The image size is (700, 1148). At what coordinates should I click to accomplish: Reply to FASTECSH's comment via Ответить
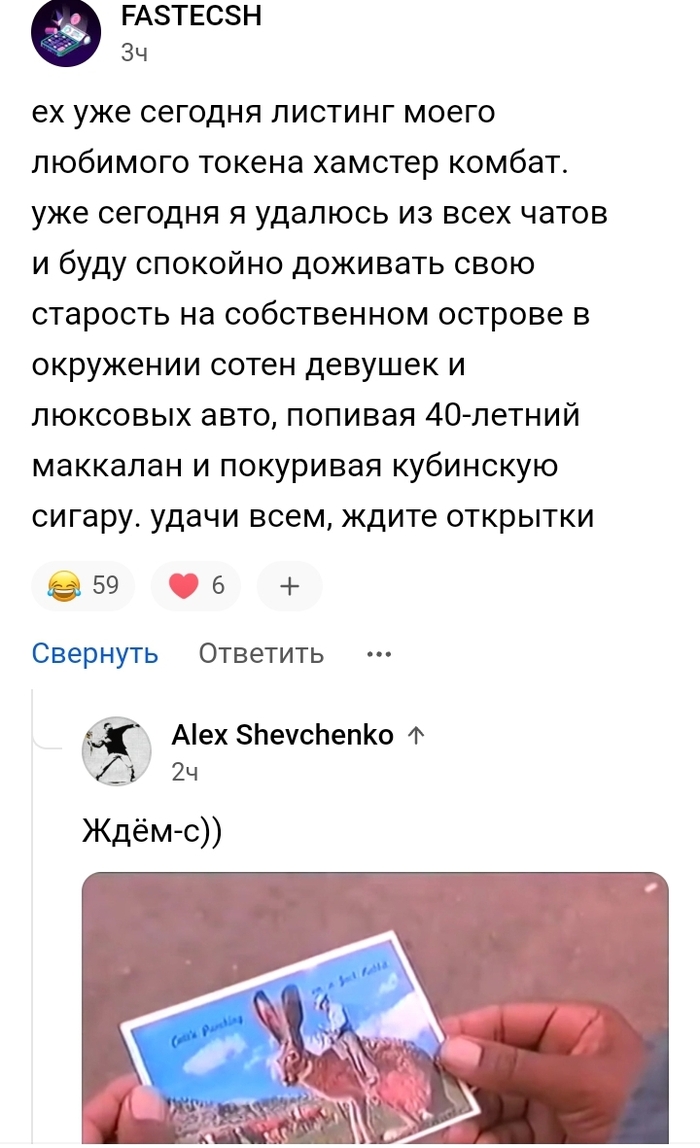click(261, 654)
